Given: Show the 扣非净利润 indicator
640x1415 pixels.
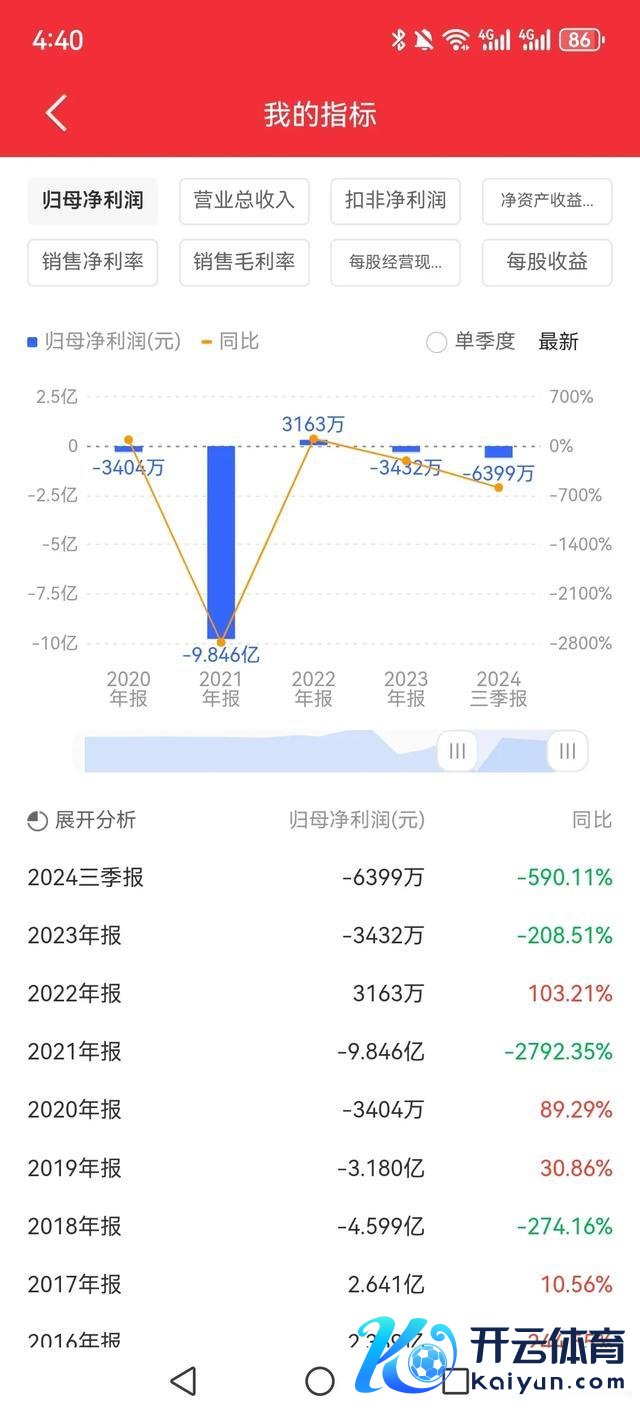Looking at the screenshot, I should [395, 200].
